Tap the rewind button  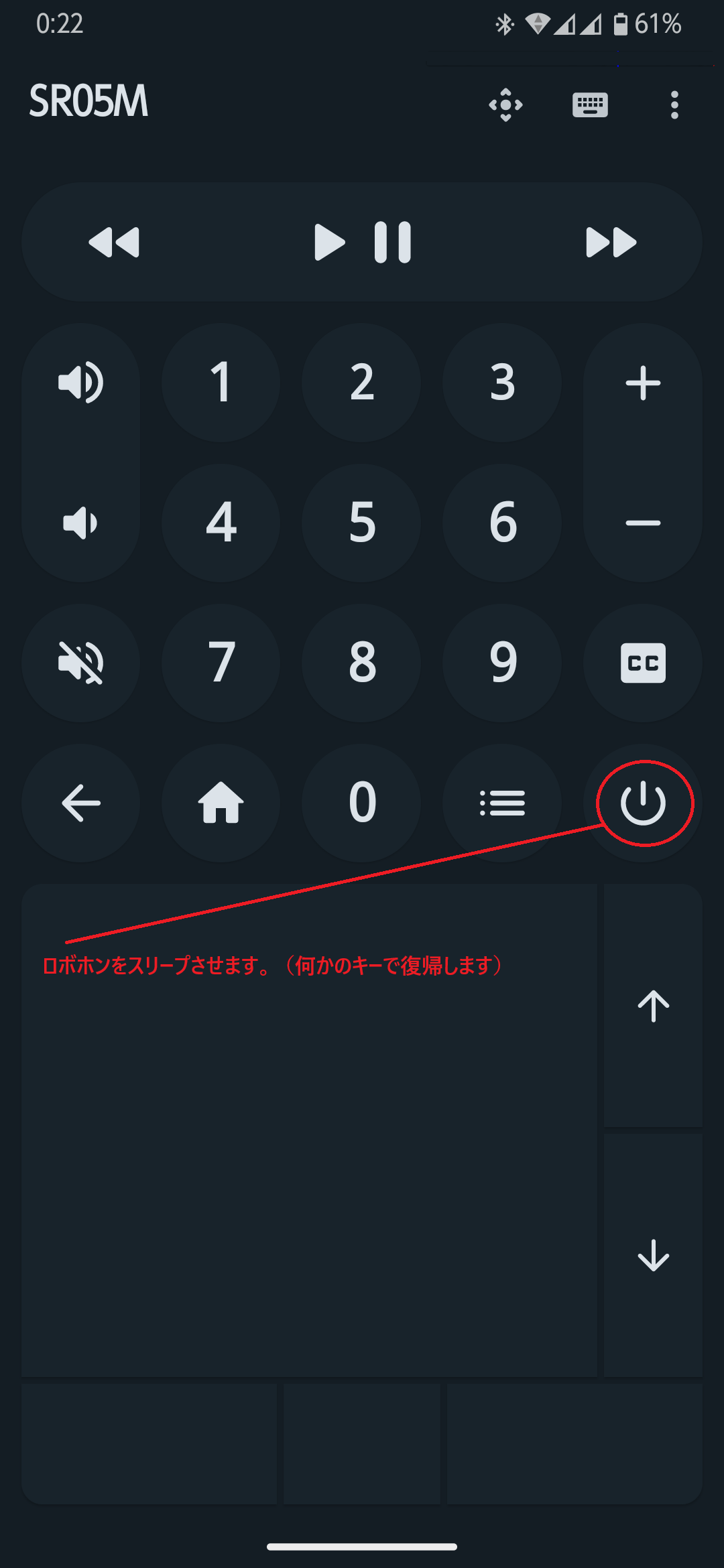click(x=114, y=242)
